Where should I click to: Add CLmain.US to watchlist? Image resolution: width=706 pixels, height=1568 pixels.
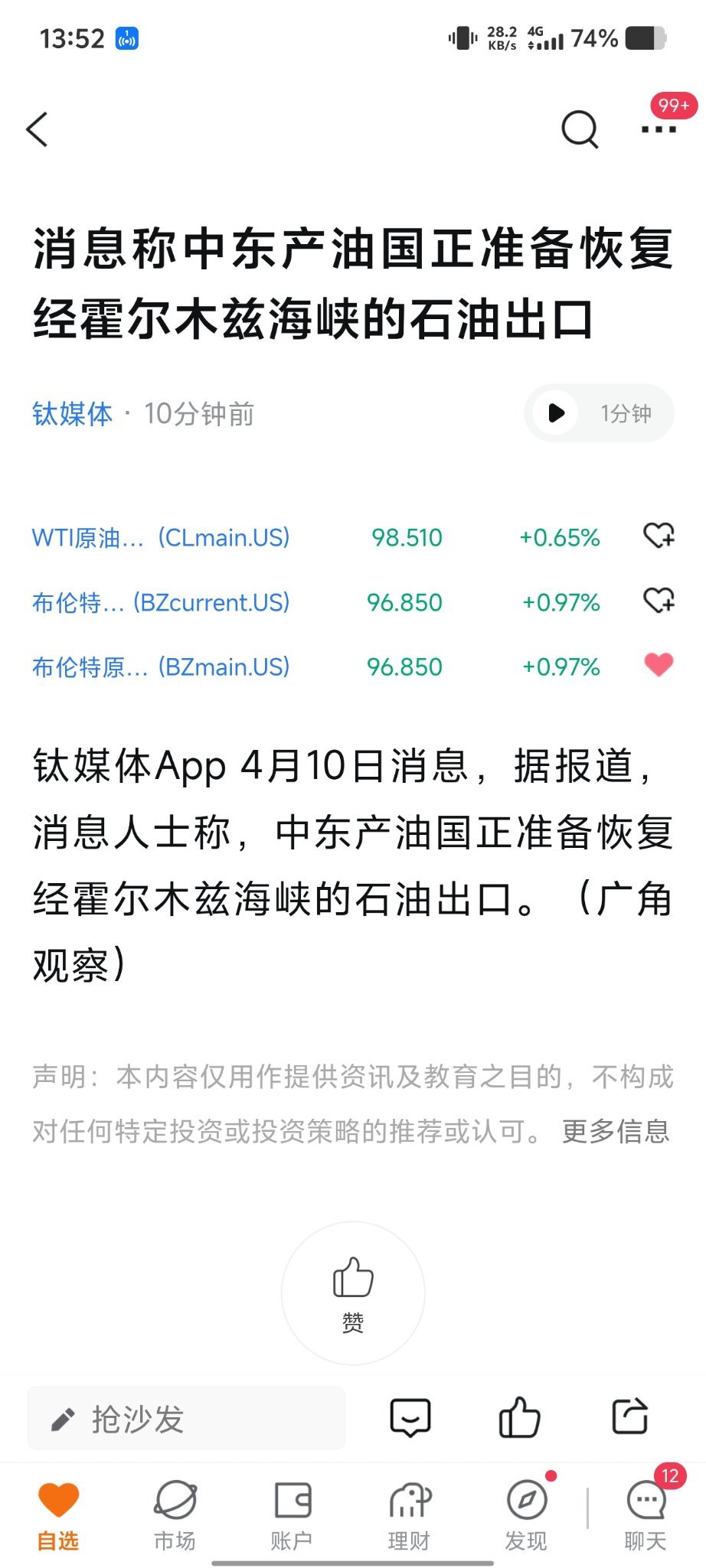pyautogui.click(x=659, y=536)
